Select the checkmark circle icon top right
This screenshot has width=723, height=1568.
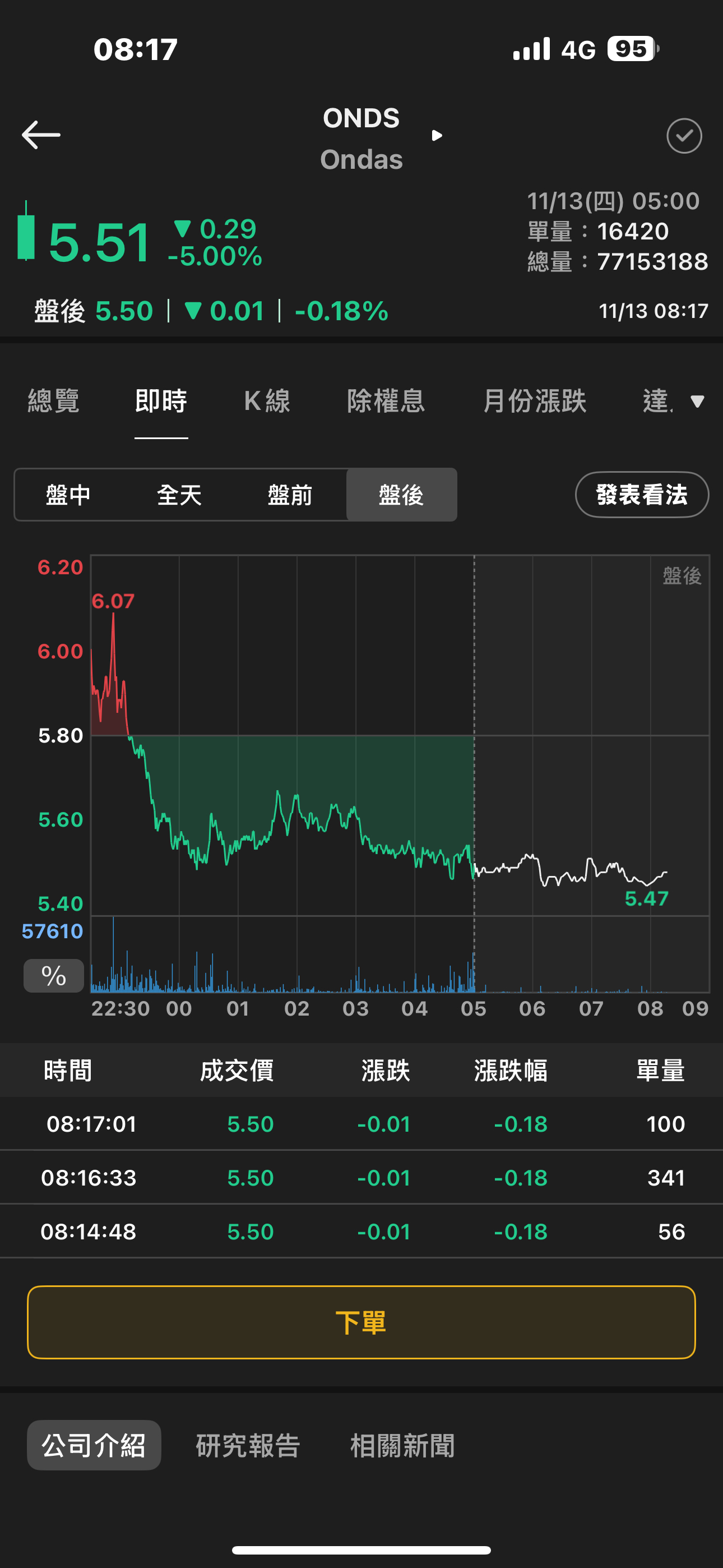[x=684, y=136]
